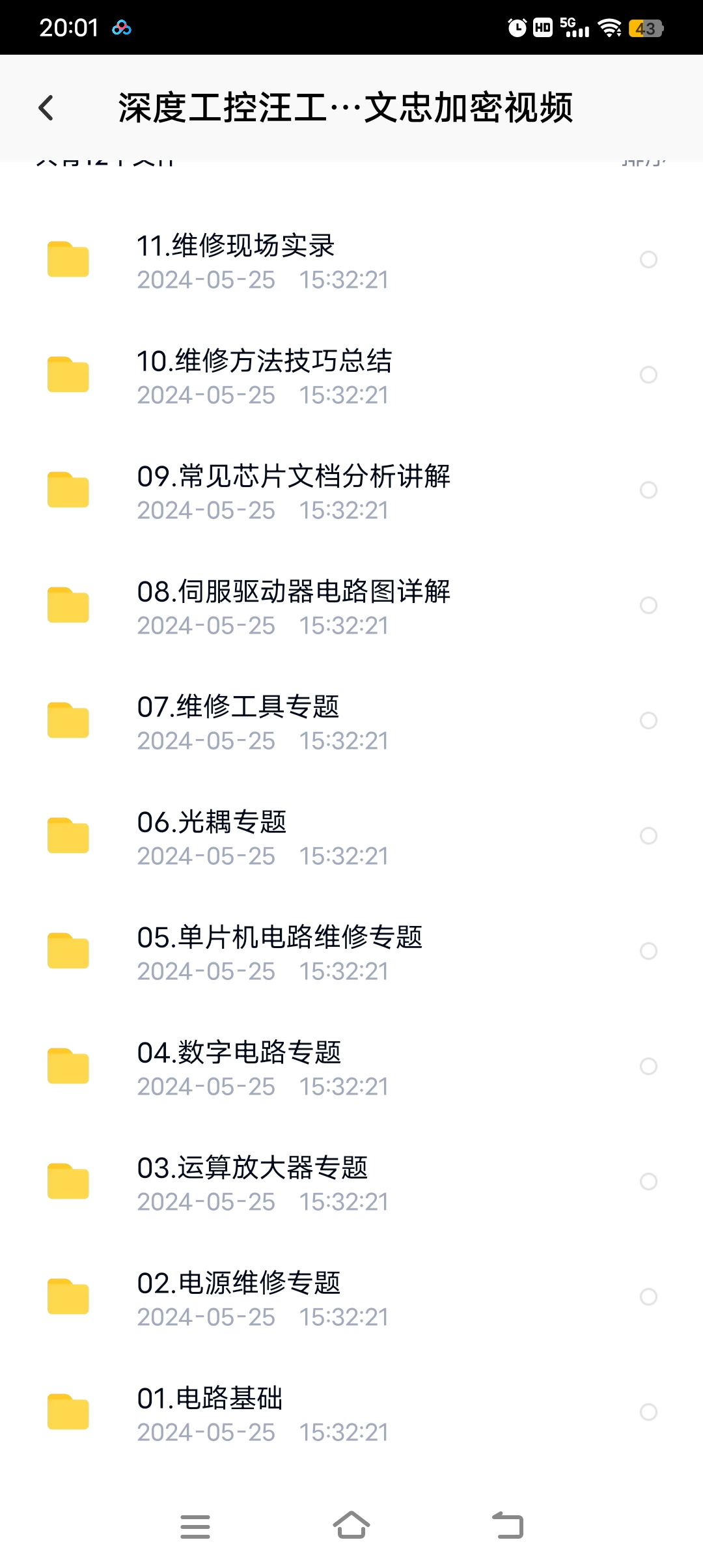Open recent apps from navigation bar
The image size is (703, 1568).
click(x=195, y=1526)
